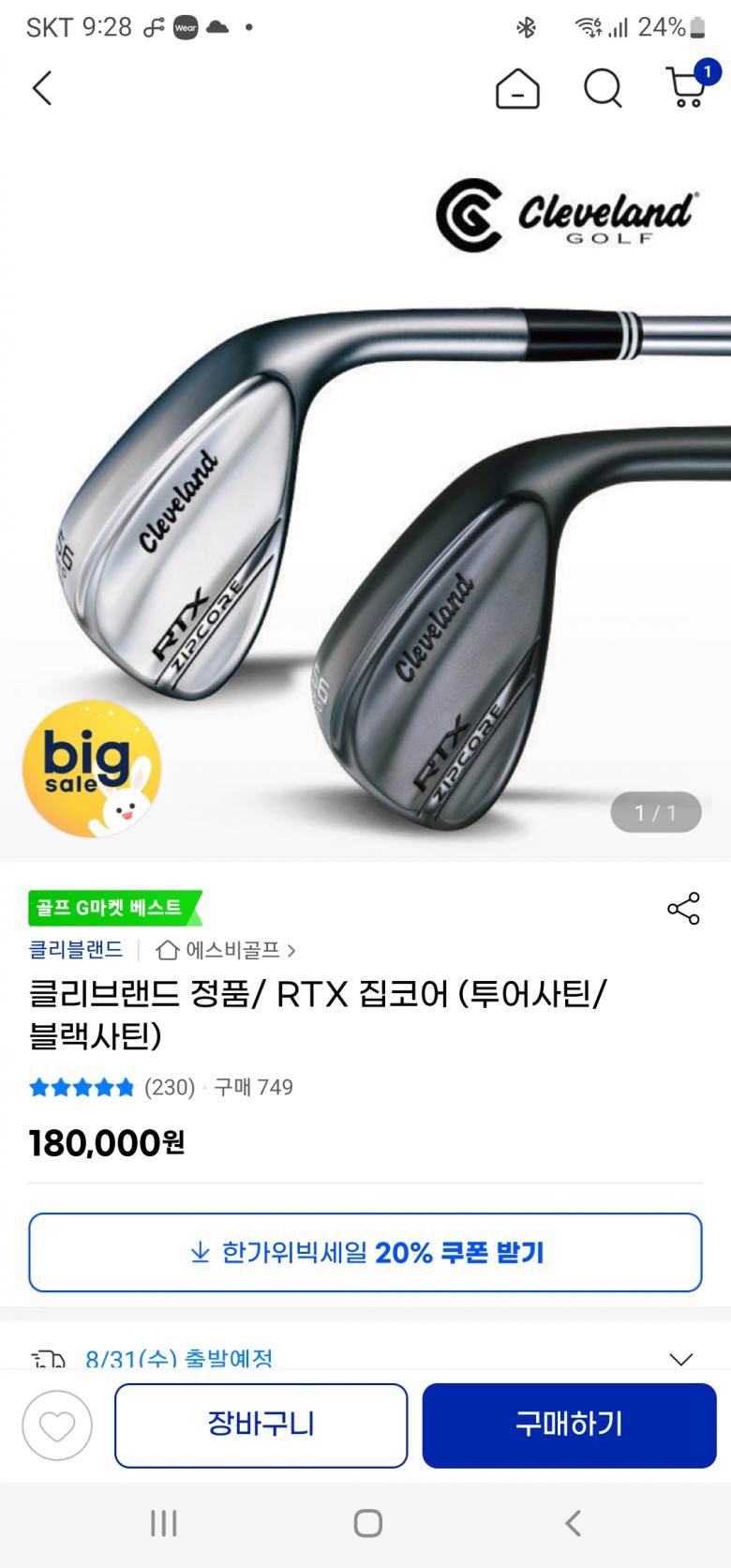Visit the 에스비골프 seller shop

click(227, 950)
